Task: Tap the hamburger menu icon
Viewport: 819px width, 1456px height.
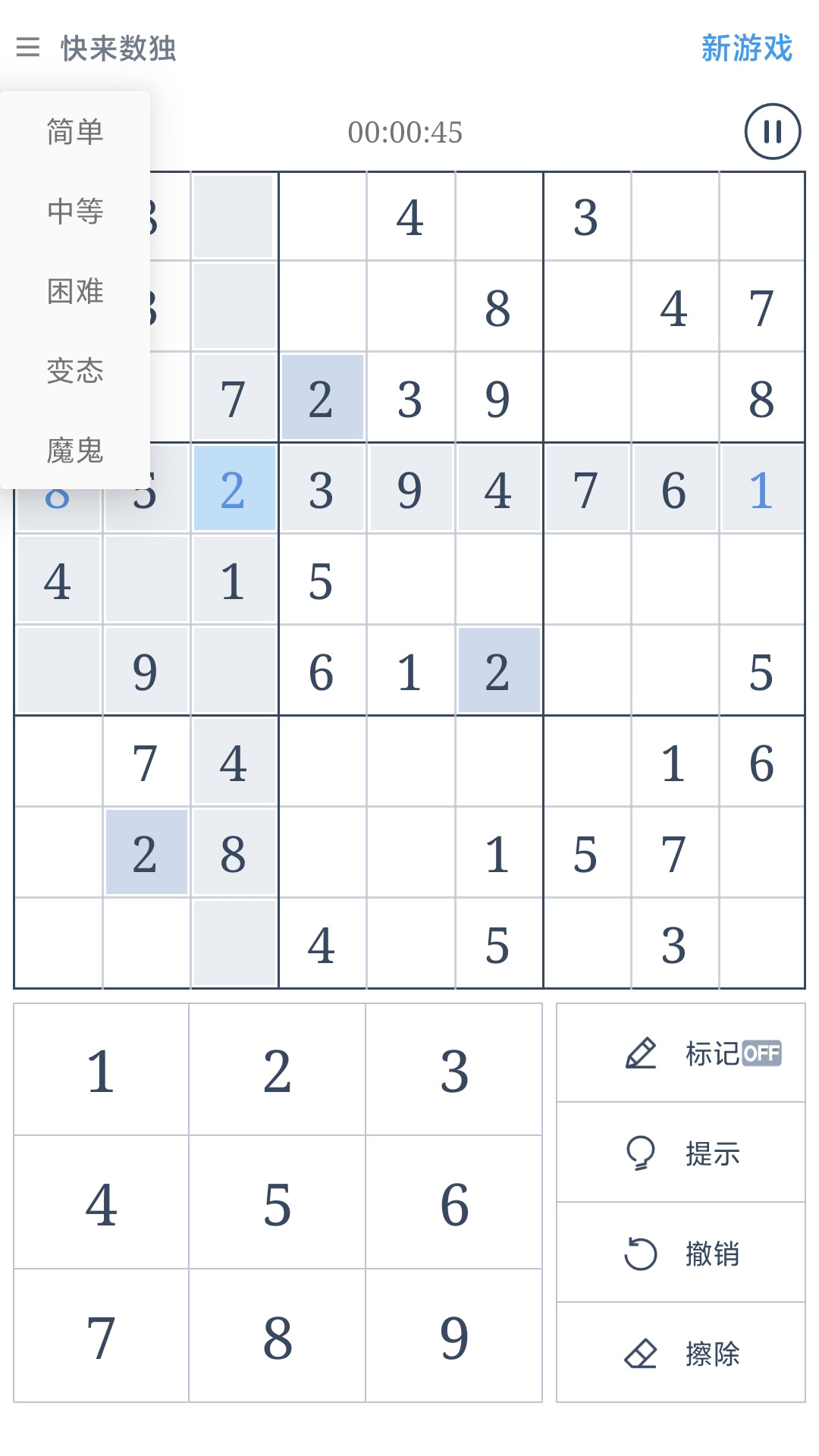Action: point(28,48)
